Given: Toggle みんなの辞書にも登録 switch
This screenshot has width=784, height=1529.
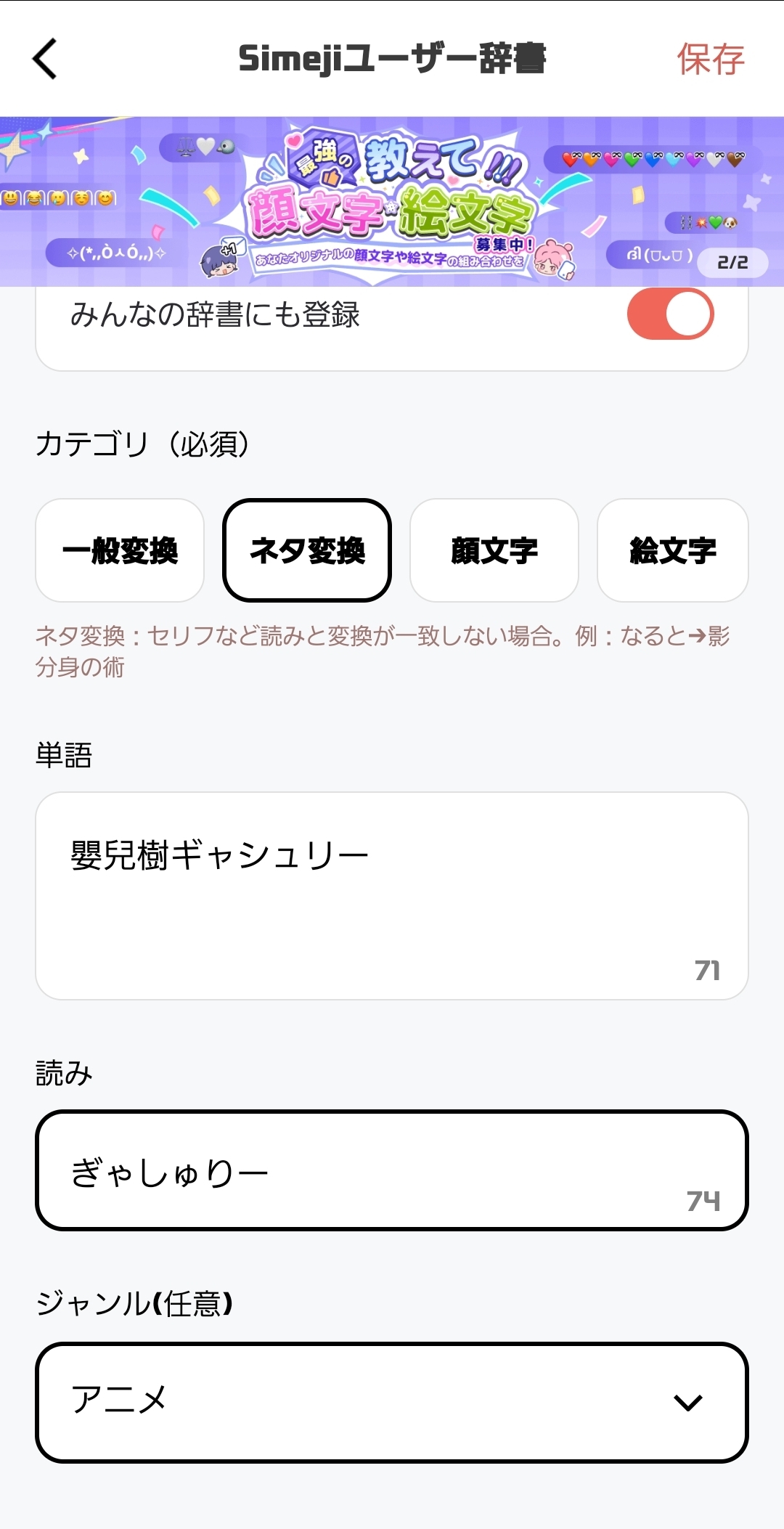Looking at the screenshot, I should pos(670,314).
